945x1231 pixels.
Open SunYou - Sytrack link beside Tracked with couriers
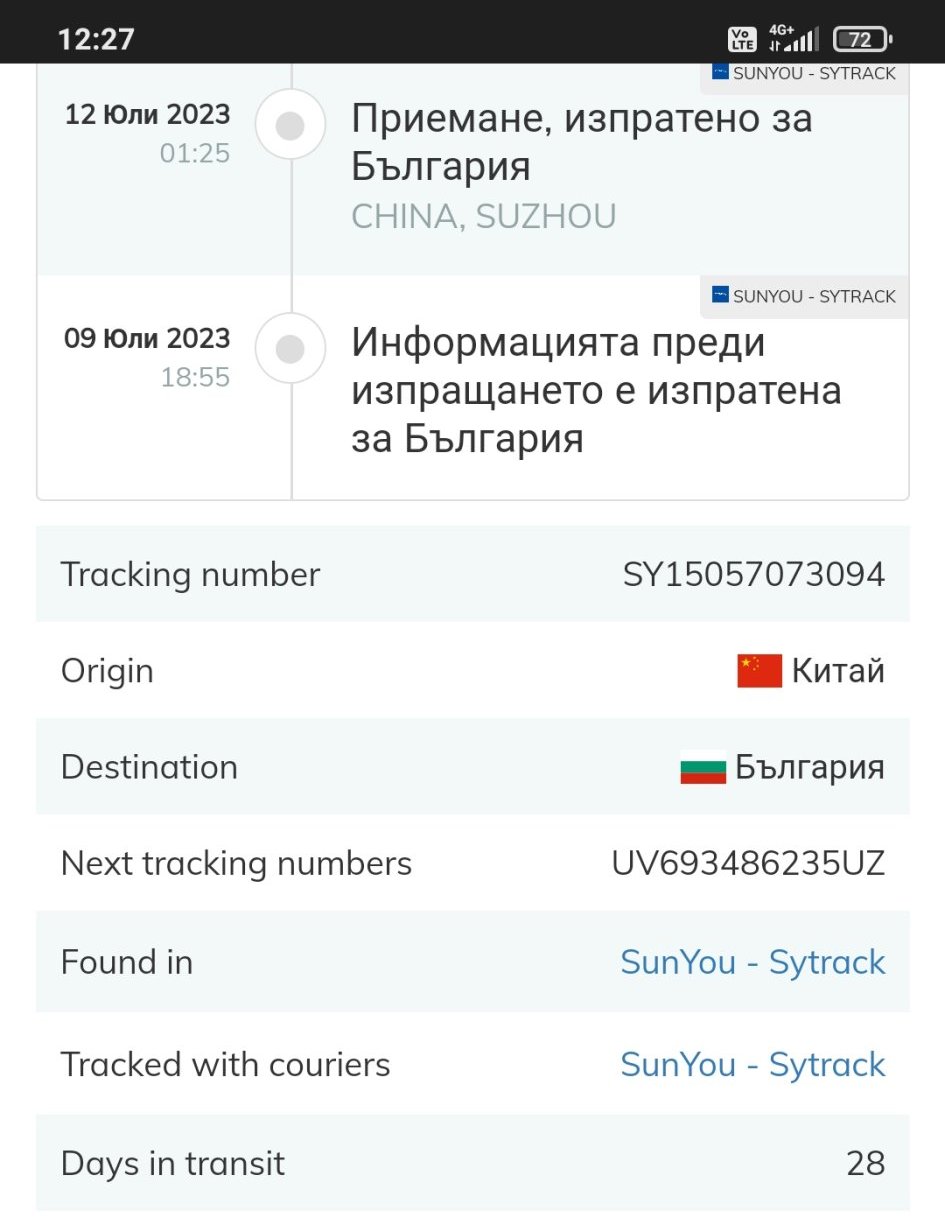[x=753, y=1064]
